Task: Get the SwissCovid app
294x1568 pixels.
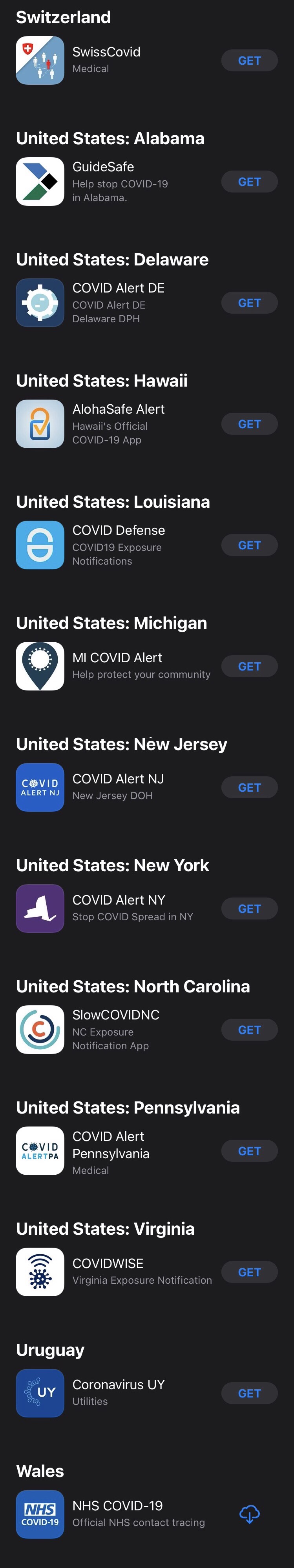Action: [249, 61]
